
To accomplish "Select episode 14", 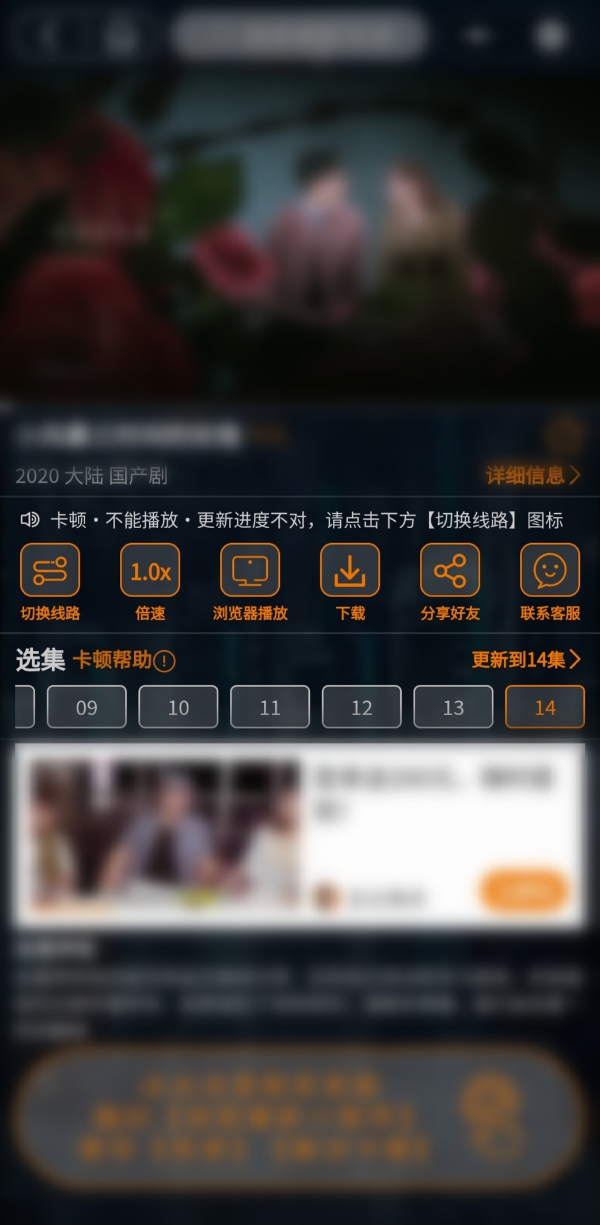I will pos(545,707).
